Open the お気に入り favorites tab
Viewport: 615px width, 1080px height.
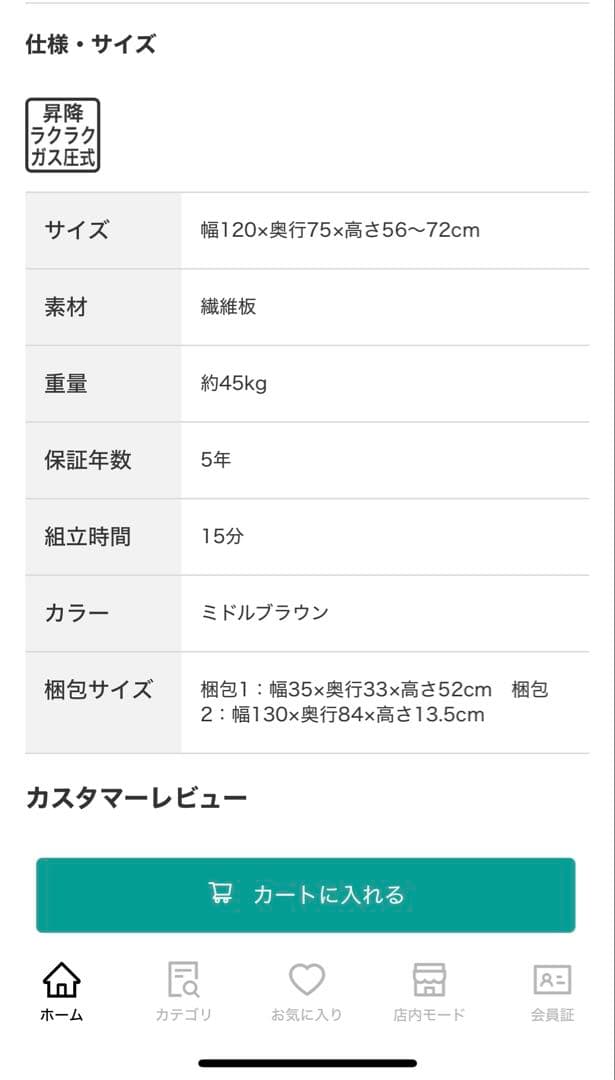[306, 991]
